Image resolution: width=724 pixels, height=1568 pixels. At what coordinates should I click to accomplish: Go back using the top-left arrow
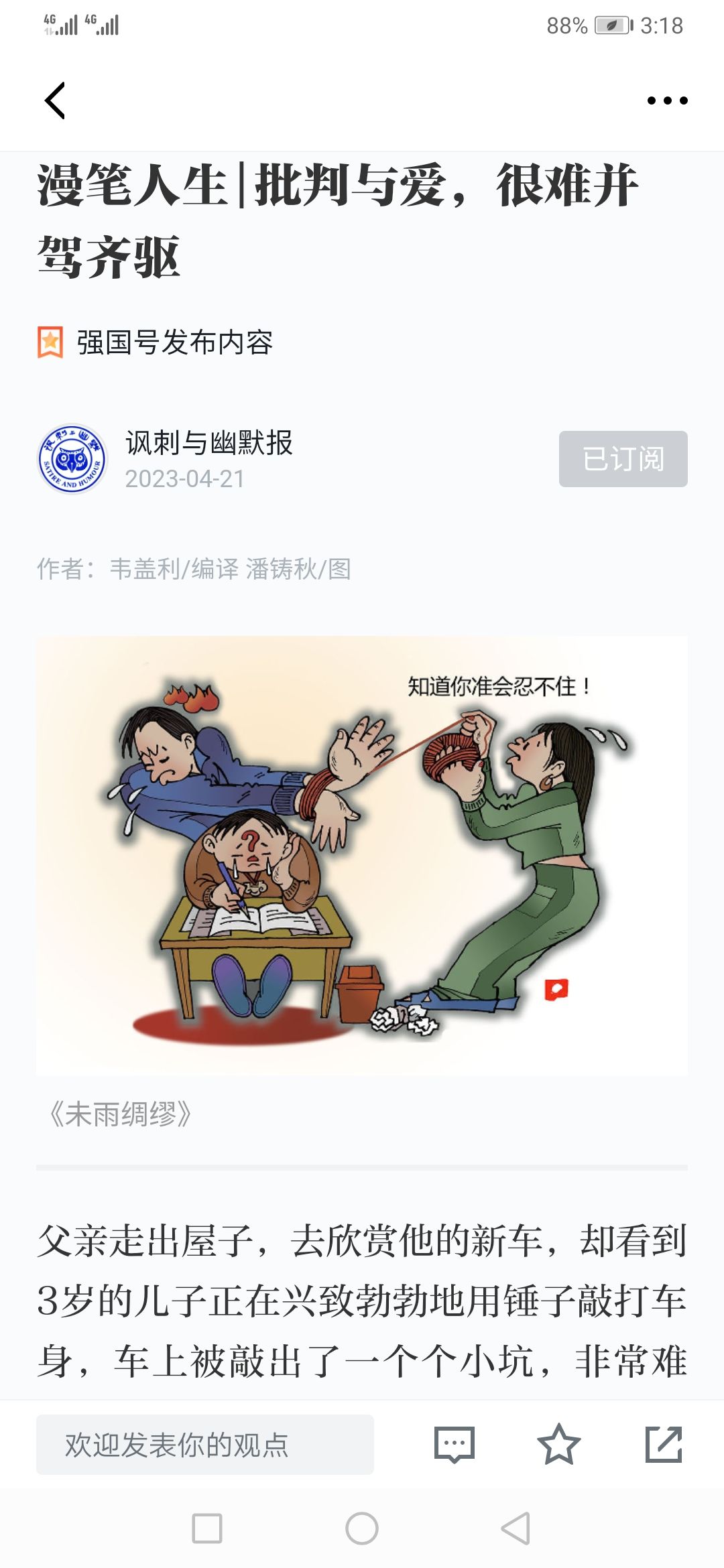(x=55, y=101)
